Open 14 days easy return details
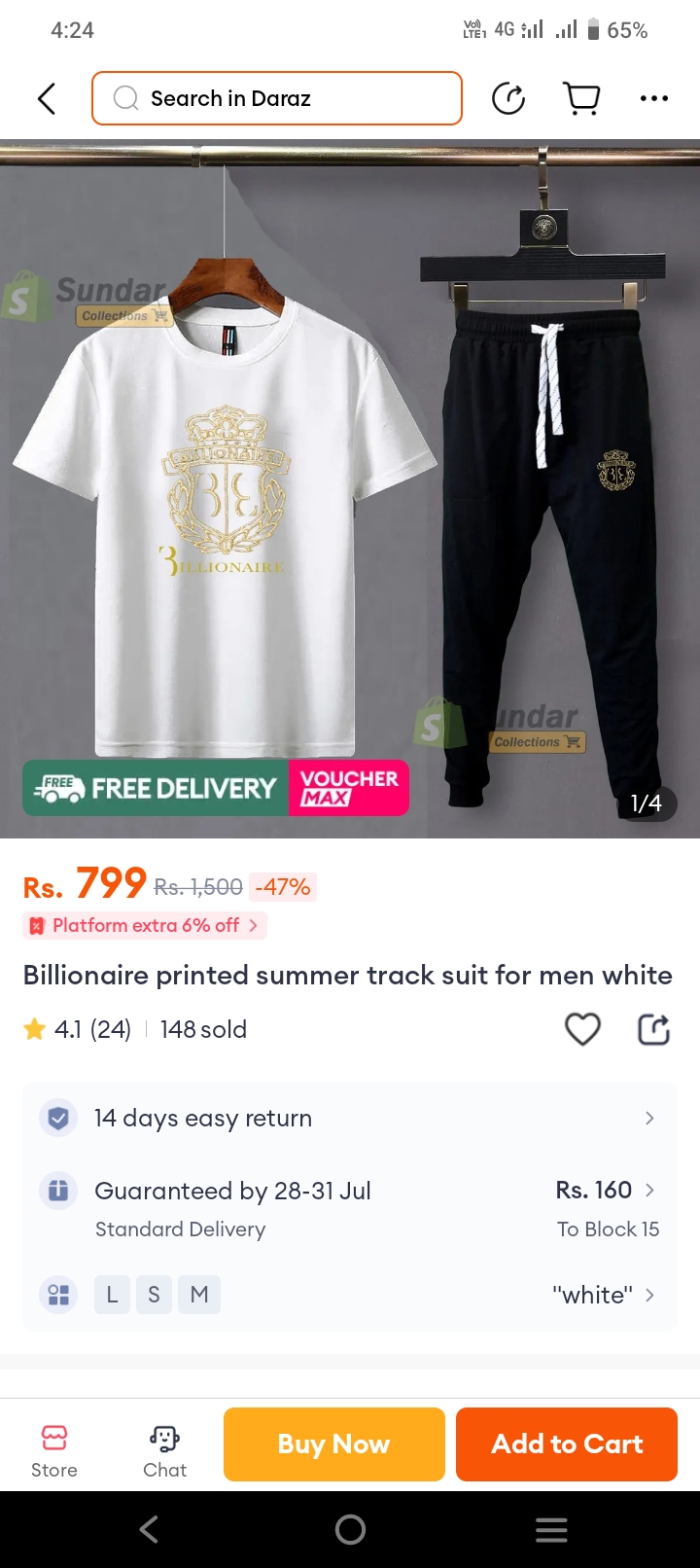 pos(350,1119)
